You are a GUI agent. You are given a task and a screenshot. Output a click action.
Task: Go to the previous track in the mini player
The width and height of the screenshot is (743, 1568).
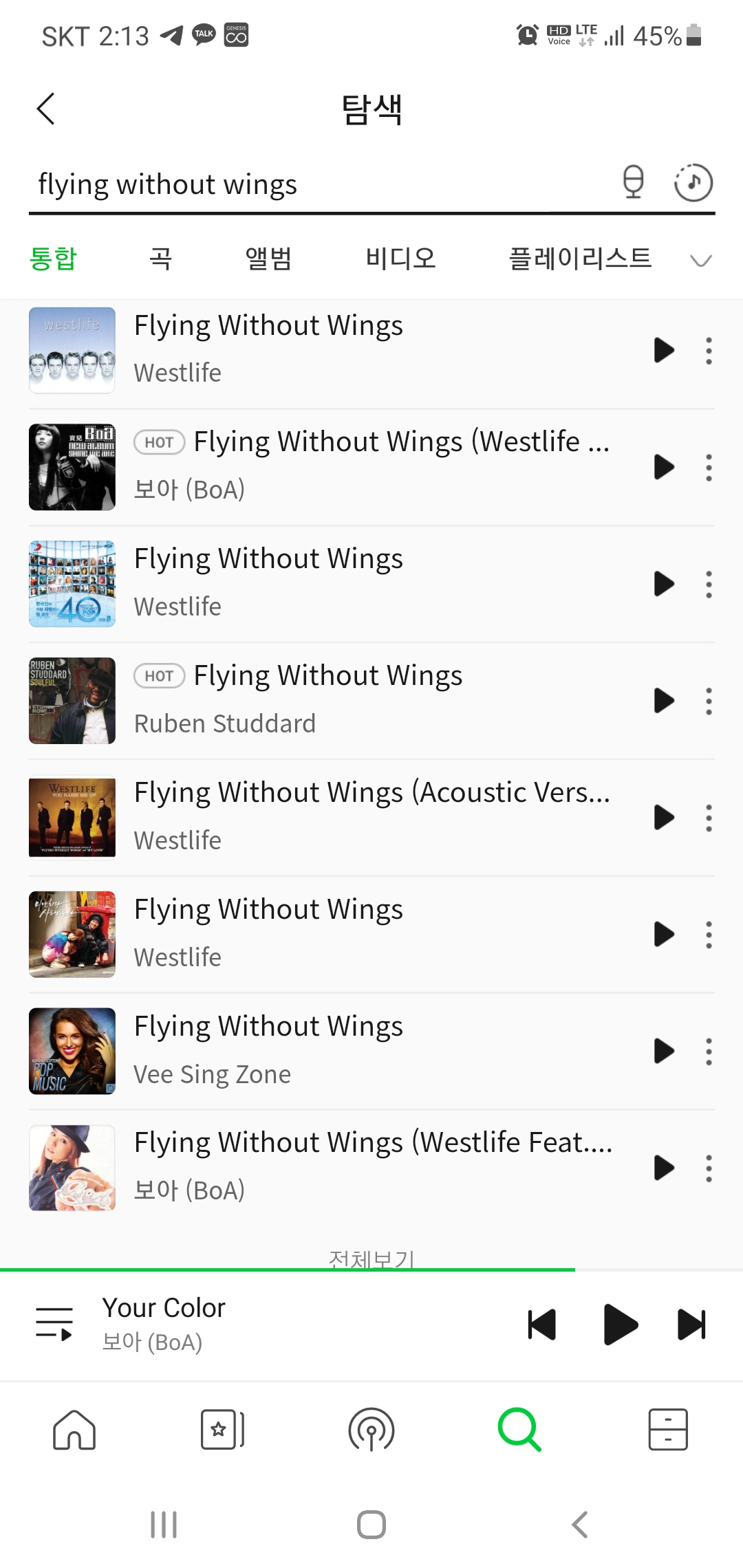pyautogui.click(x=542, y=1325)
